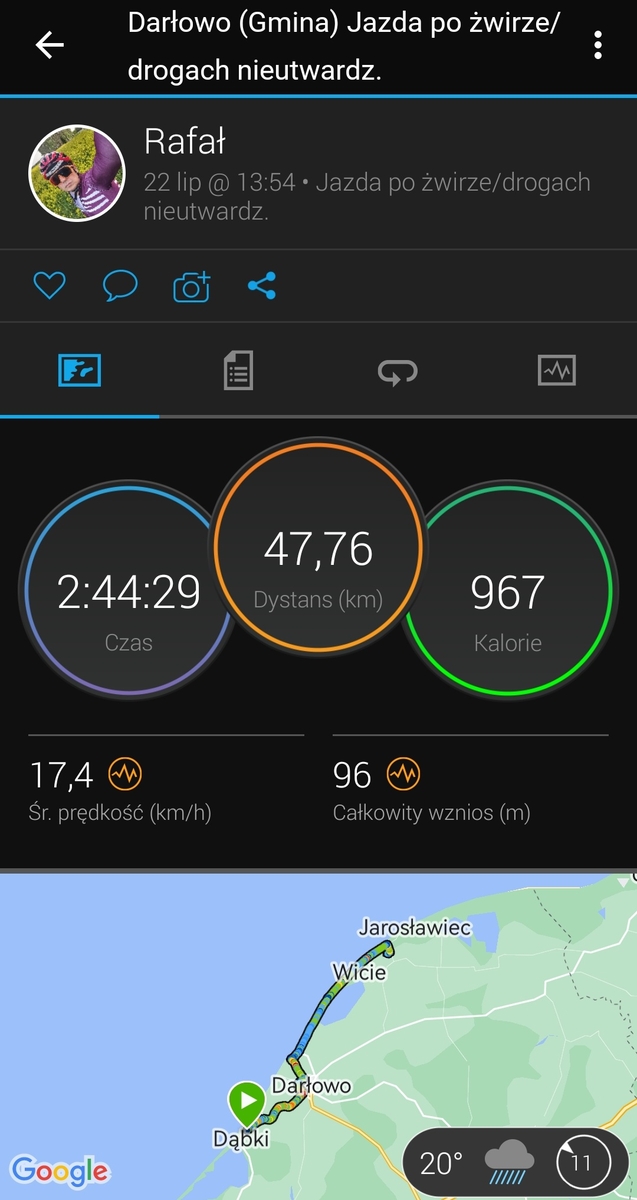This screenshot has height=1200, width=637.
Task: Switch to the detailed stats tab
Action: (x=238, y=371)
